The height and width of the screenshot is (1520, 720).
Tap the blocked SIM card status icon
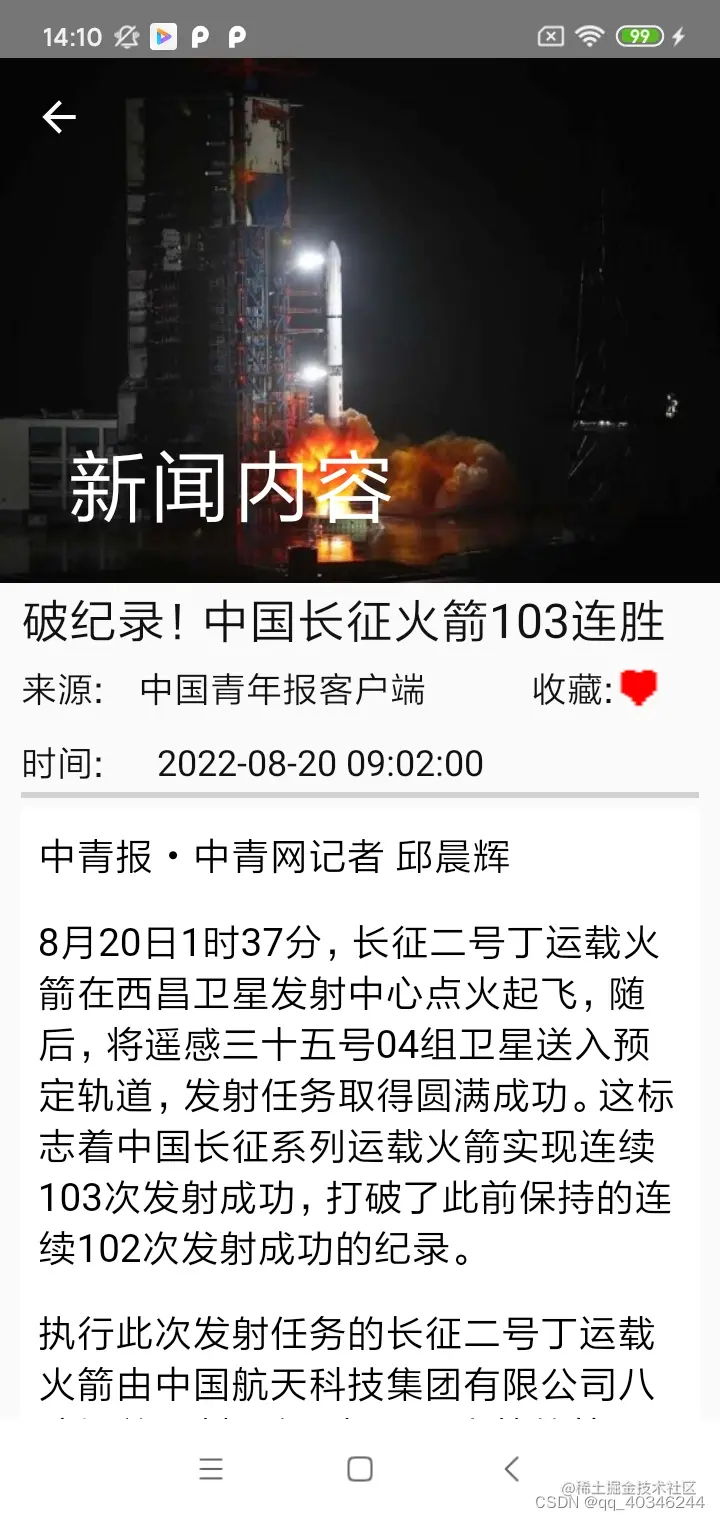[x=550, y=35]
